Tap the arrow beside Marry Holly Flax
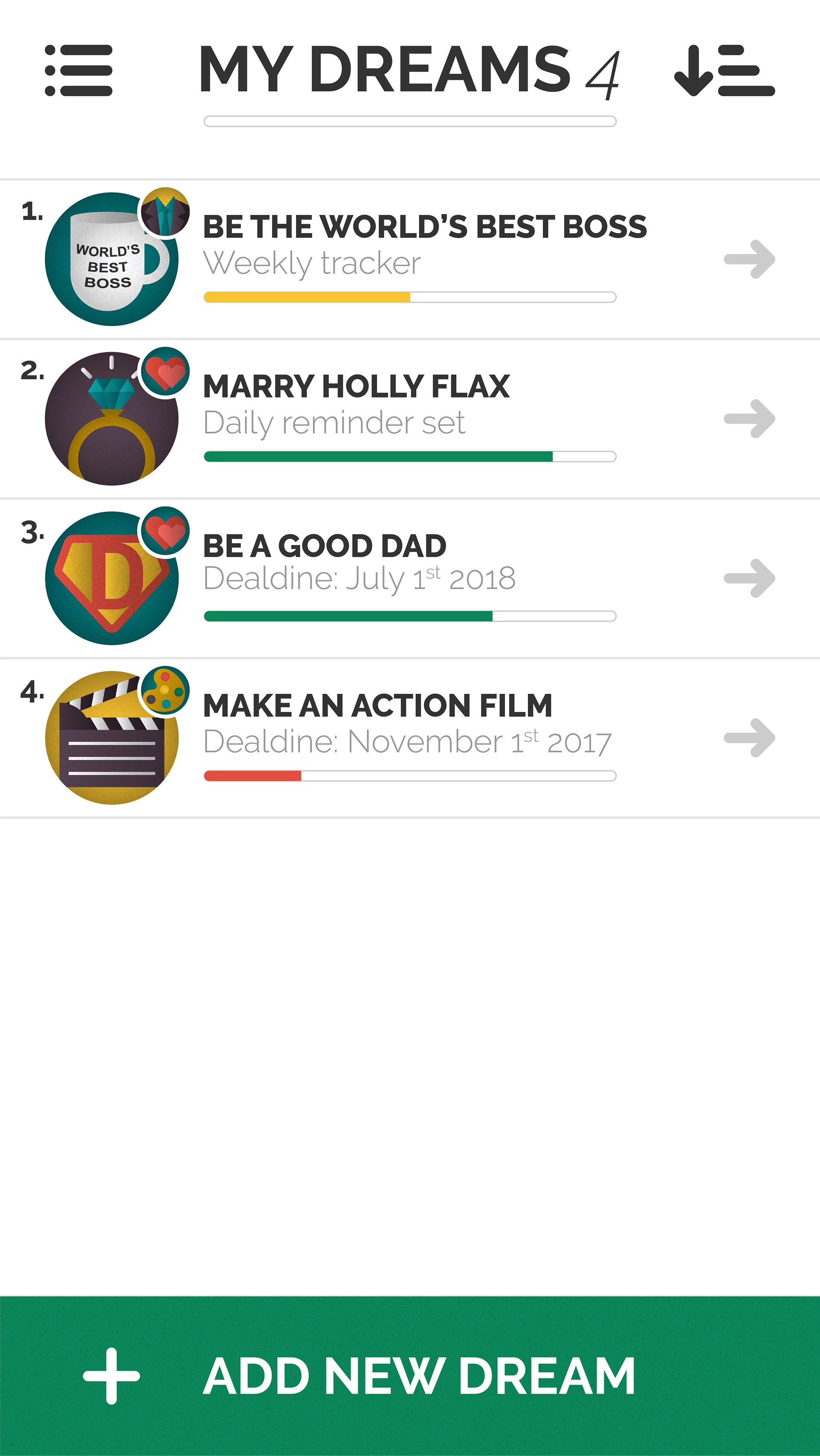The image size is (820, 1456). (x=750, y=419)
